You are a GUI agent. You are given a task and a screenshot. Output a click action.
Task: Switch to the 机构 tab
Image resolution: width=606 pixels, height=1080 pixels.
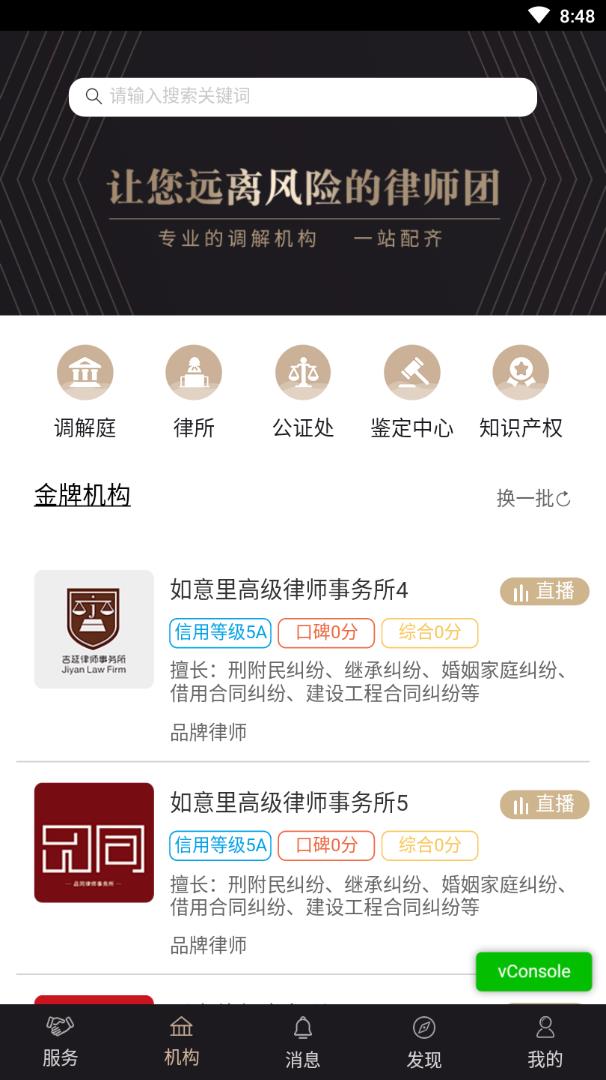click(x=181, y=1042)
